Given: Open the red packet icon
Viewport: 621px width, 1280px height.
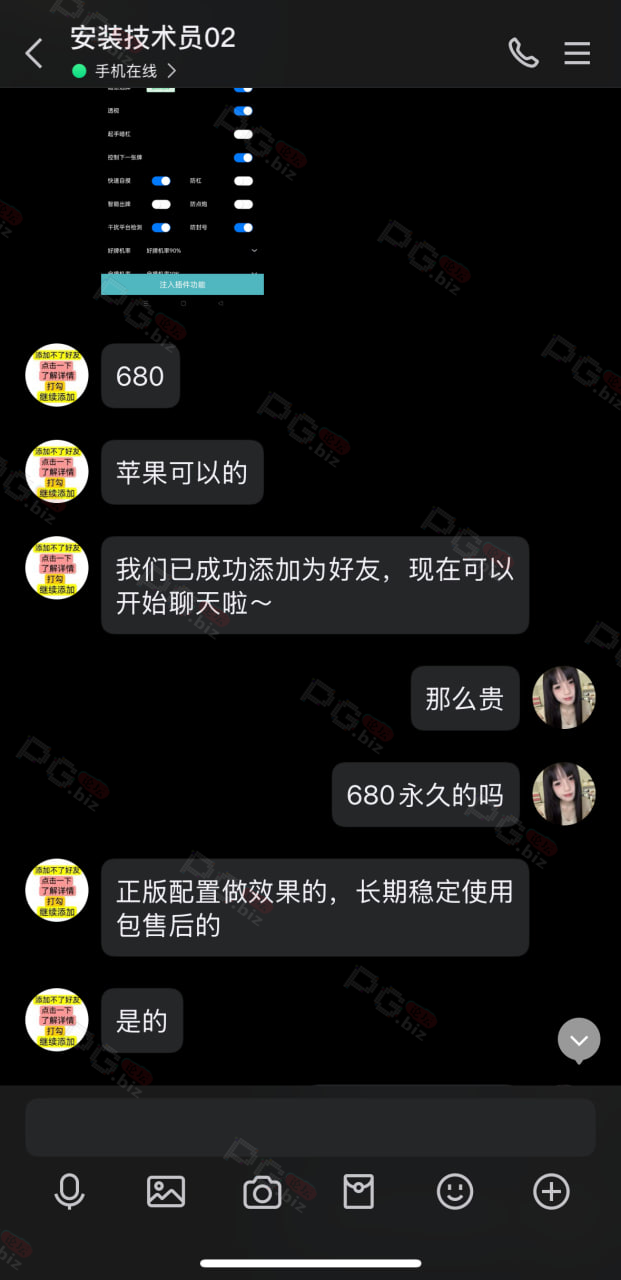Looking at the screenshot, I should tap(358, 1191).
